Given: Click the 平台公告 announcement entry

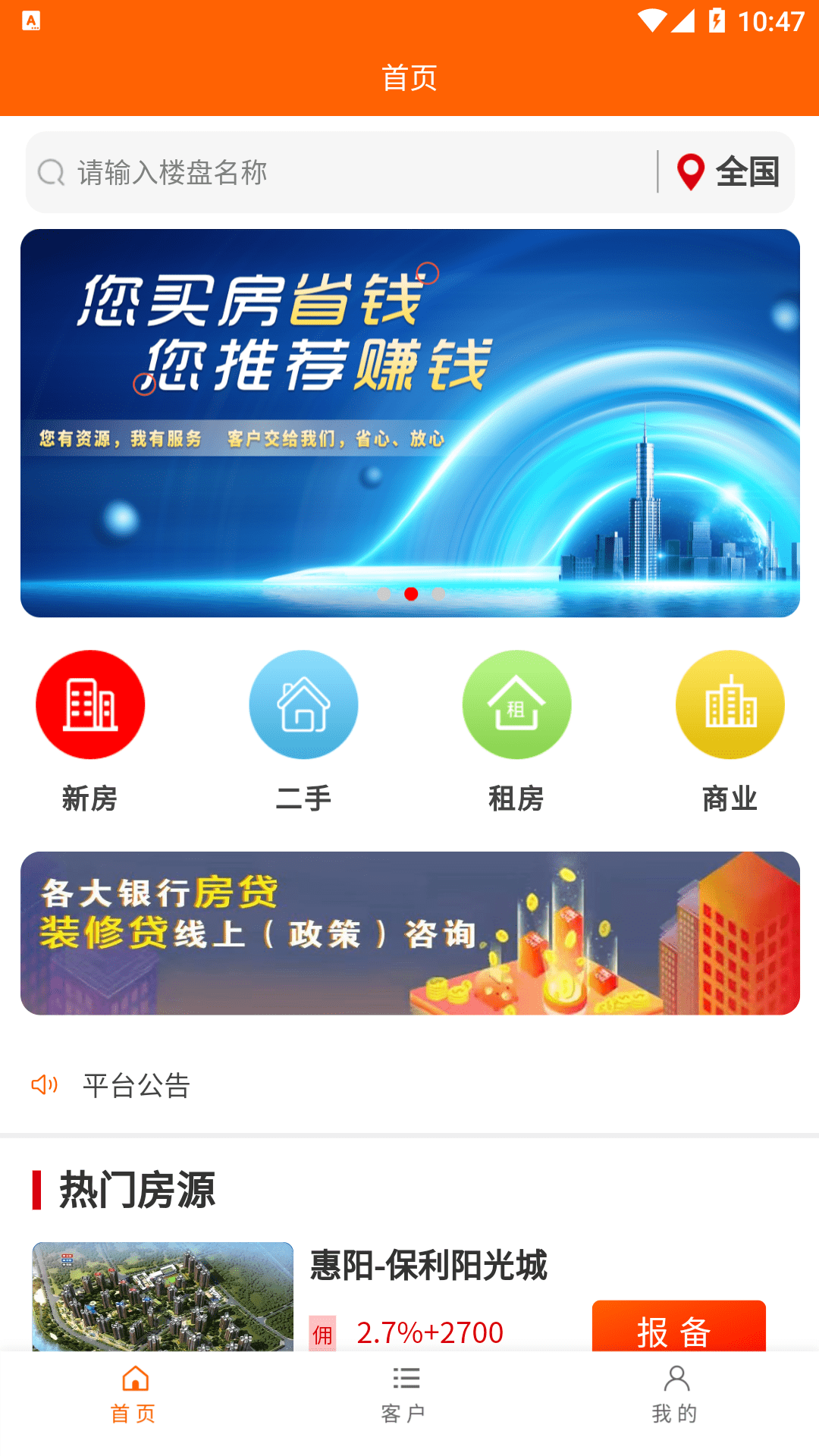Looking at the screenshot, I should [138, 1086].
